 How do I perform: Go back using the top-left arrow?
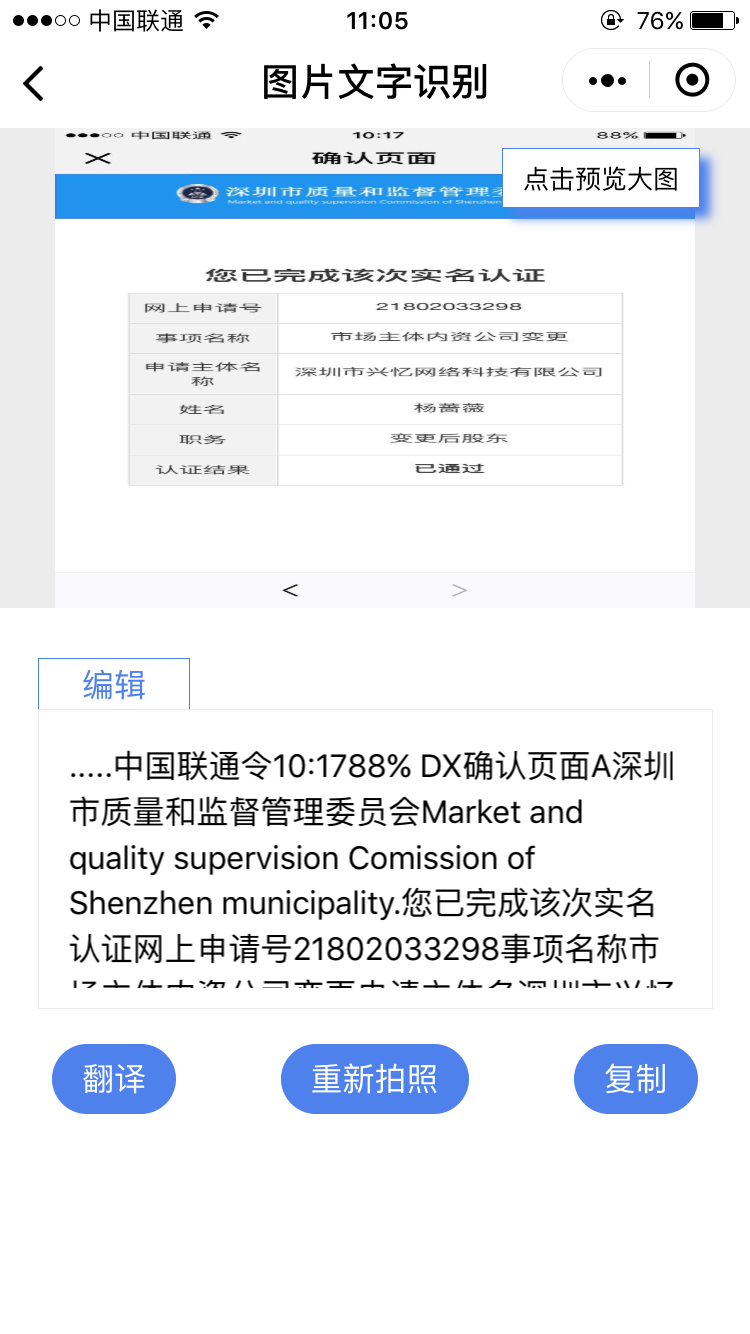coord(34,83)
